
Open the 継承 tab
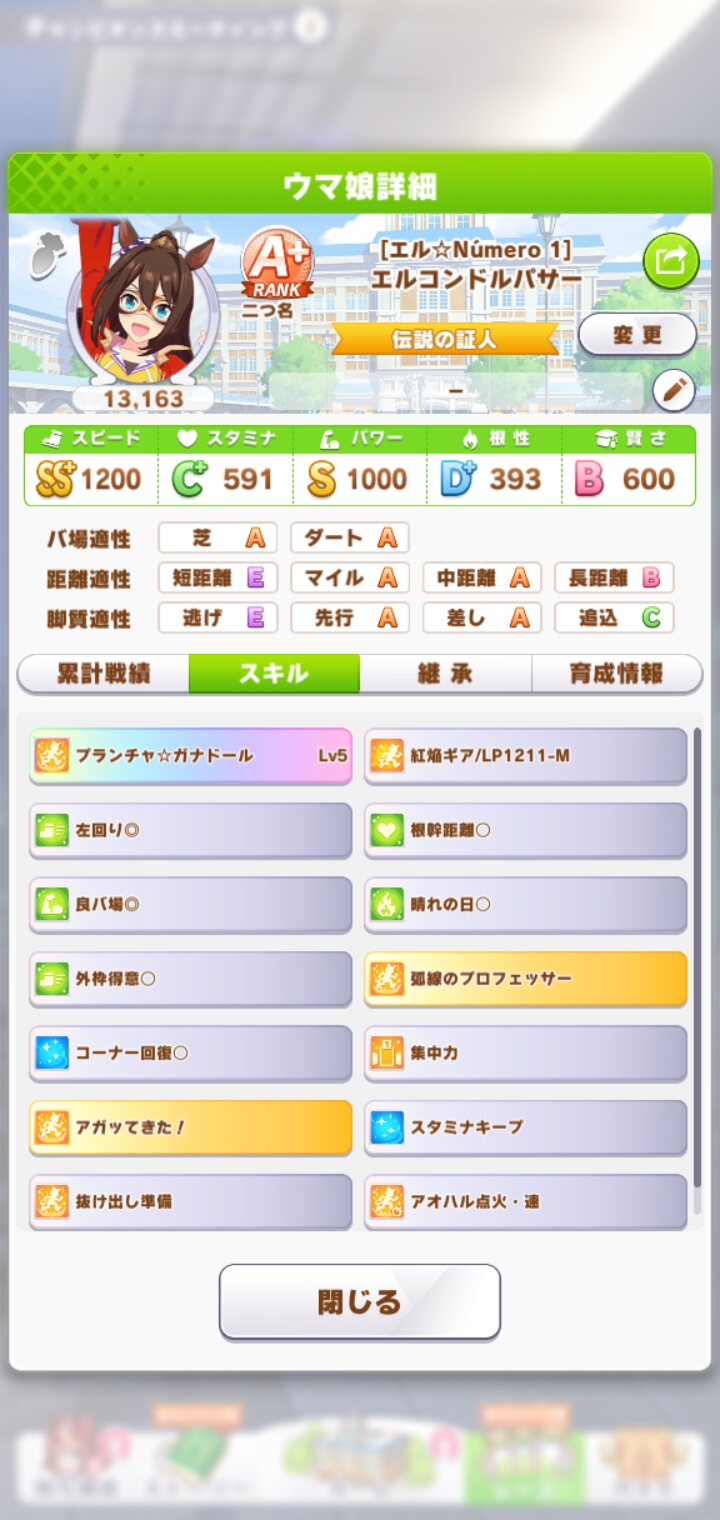tap(445, 674)
